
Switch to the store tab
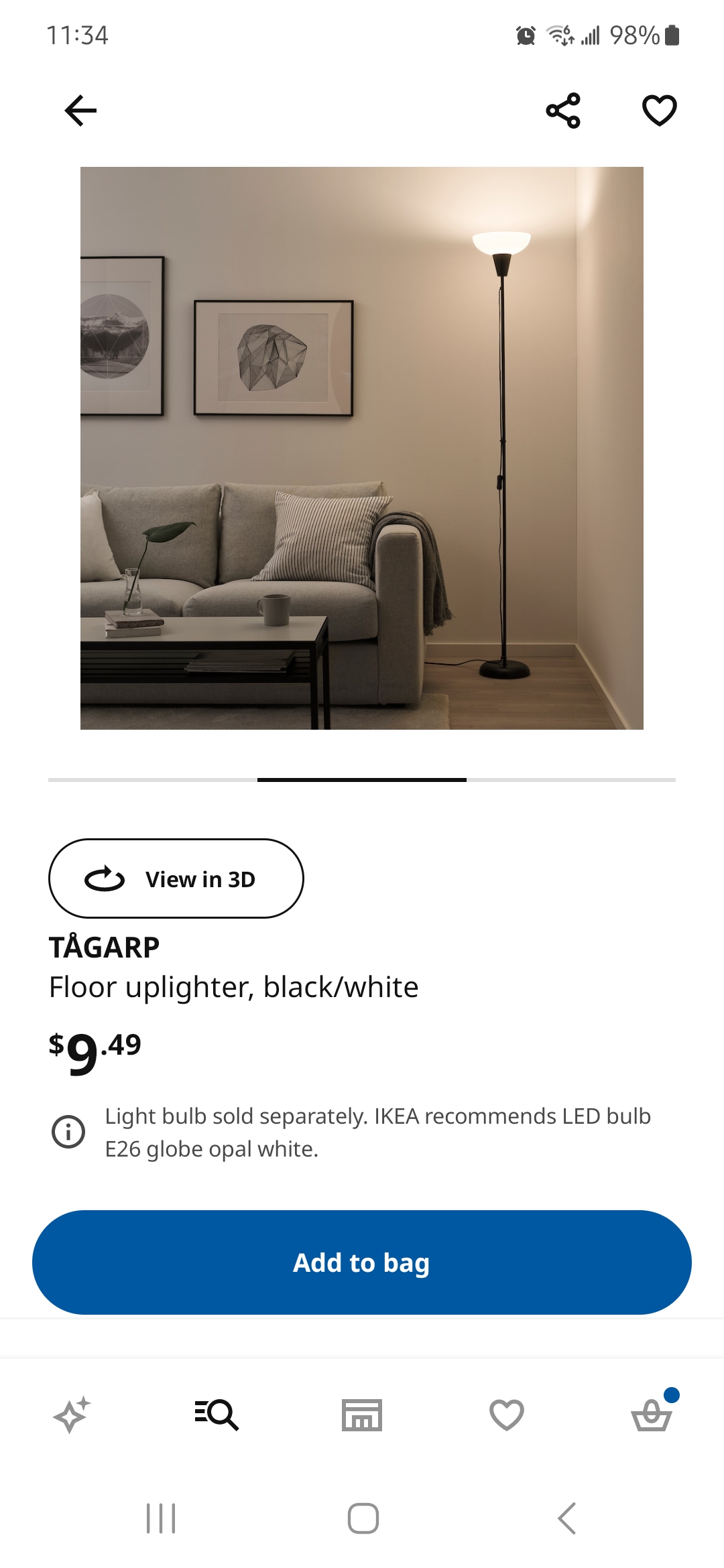pos(362,1415)
